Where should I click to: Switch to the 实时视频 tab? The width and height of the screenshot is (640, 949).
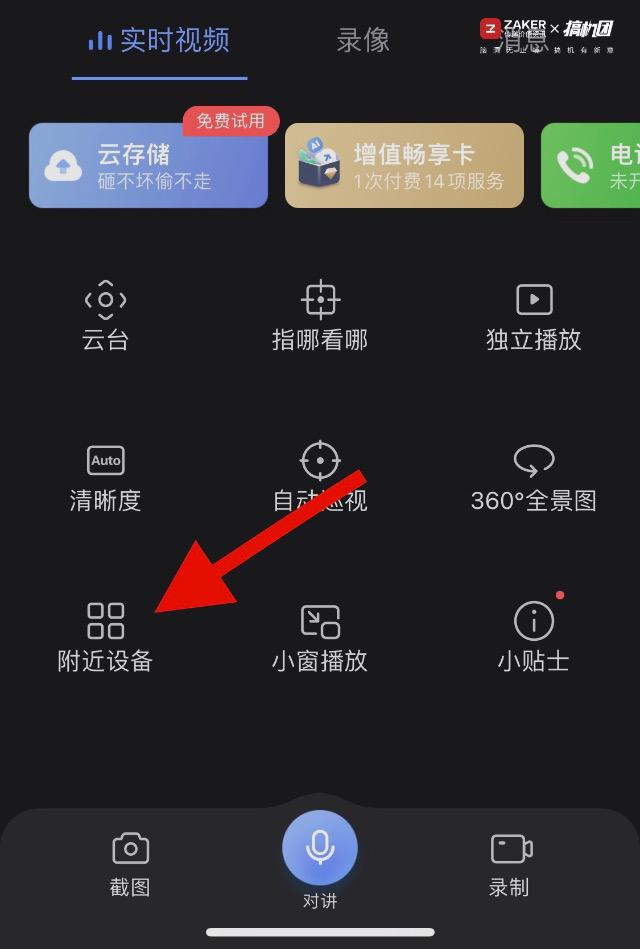point(160,40)
